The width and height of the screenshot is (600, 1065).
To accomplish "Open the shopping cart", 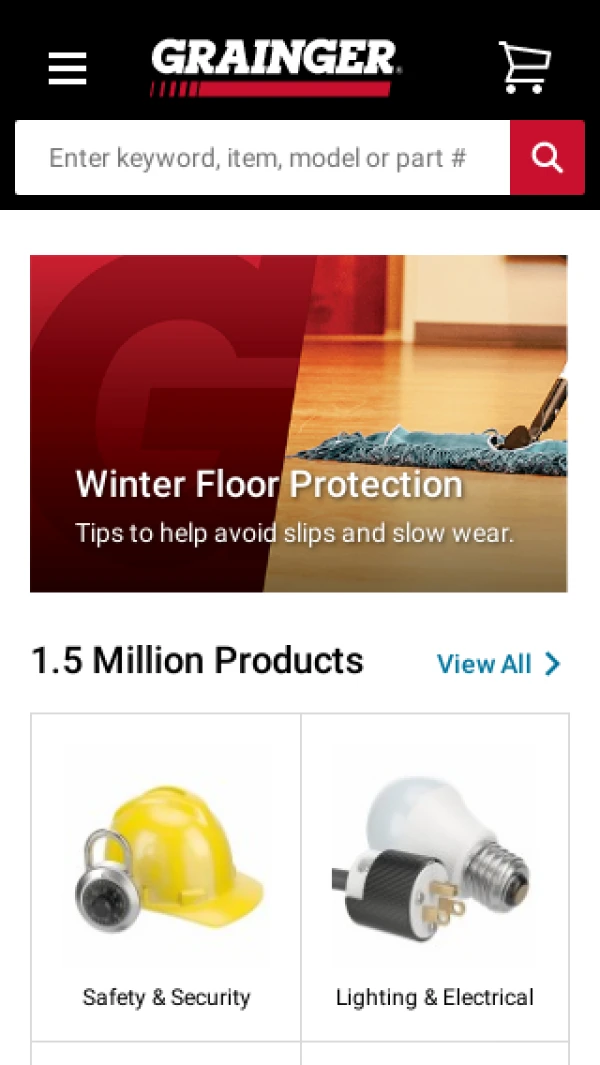I will tap(524, 67).
